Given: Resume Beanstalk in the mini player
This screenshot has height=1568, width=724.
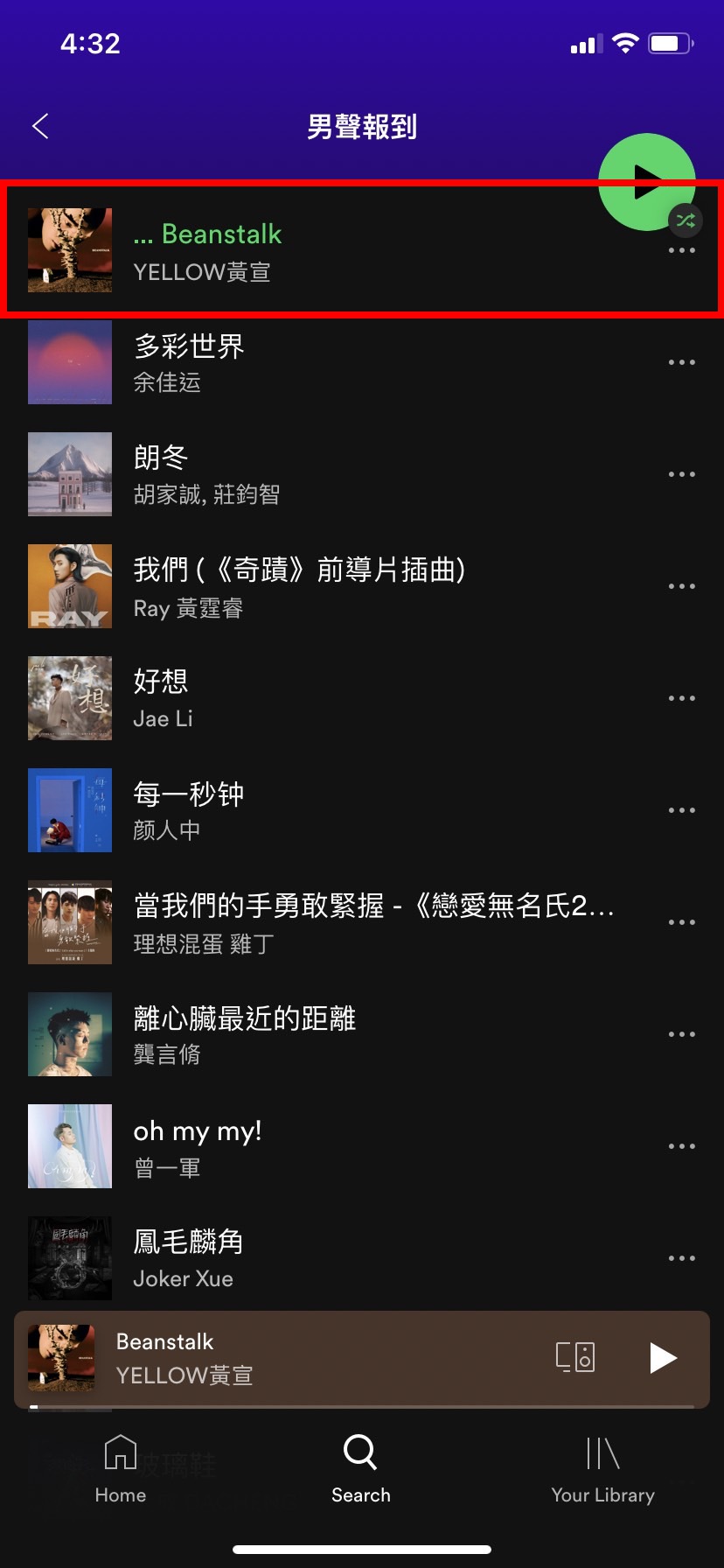Looking at the screenshot, I should tap(663, 1358).
